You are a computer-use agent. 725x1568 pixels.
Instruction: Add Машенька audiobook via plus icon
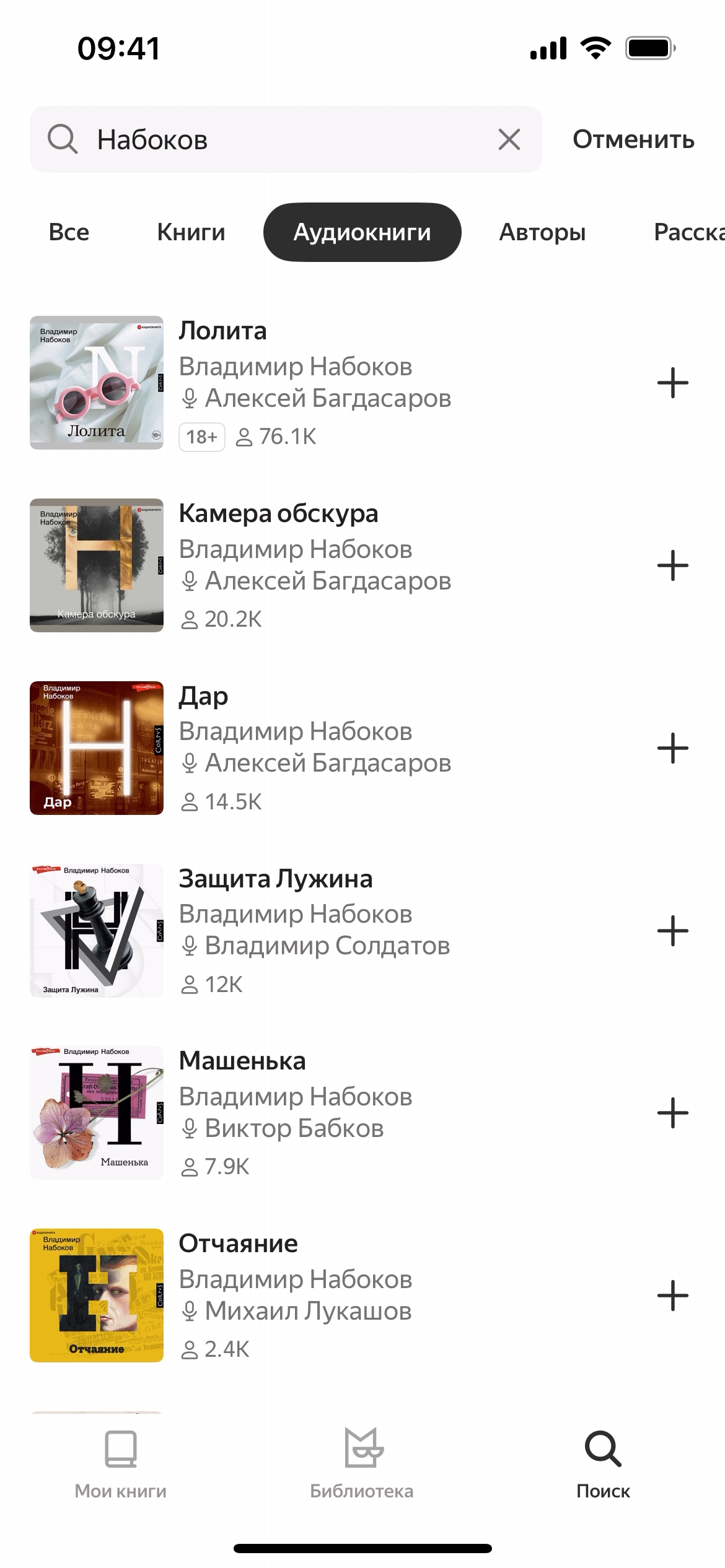[672, 1113]
